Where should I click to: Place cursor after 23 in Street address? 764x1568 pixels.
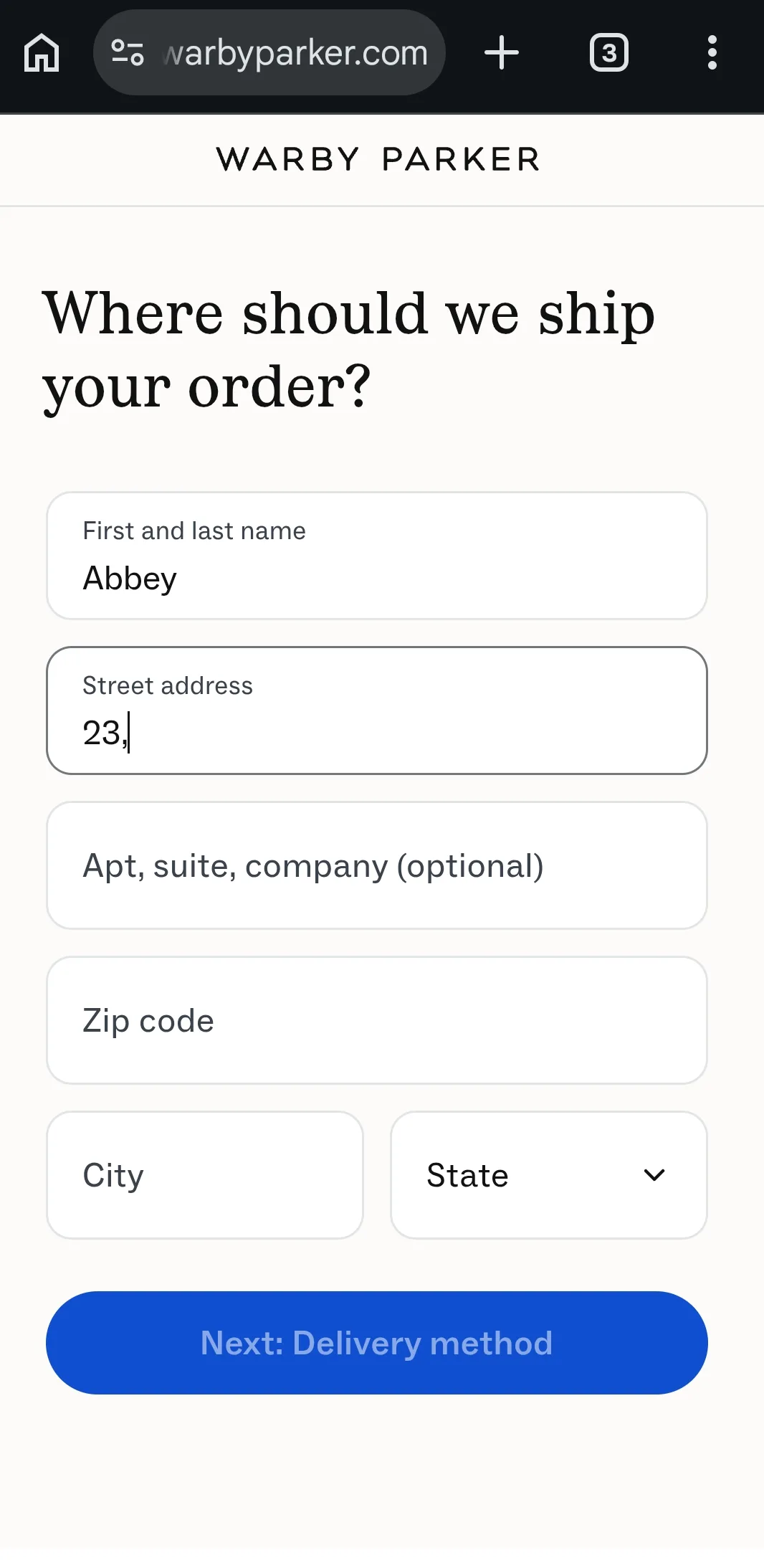coord(126,733)
